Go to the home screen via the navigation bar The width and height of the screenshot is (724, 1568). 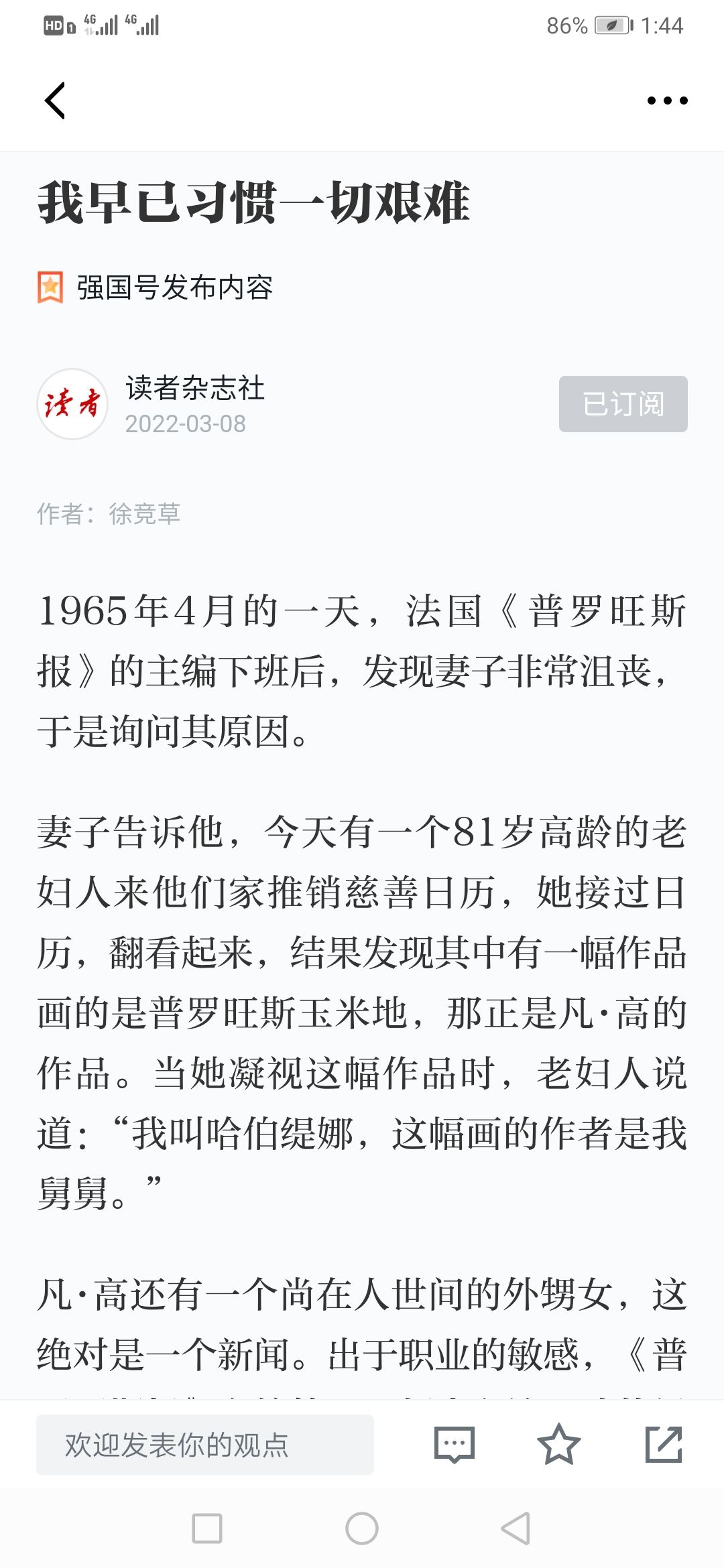pos(362,1528)
